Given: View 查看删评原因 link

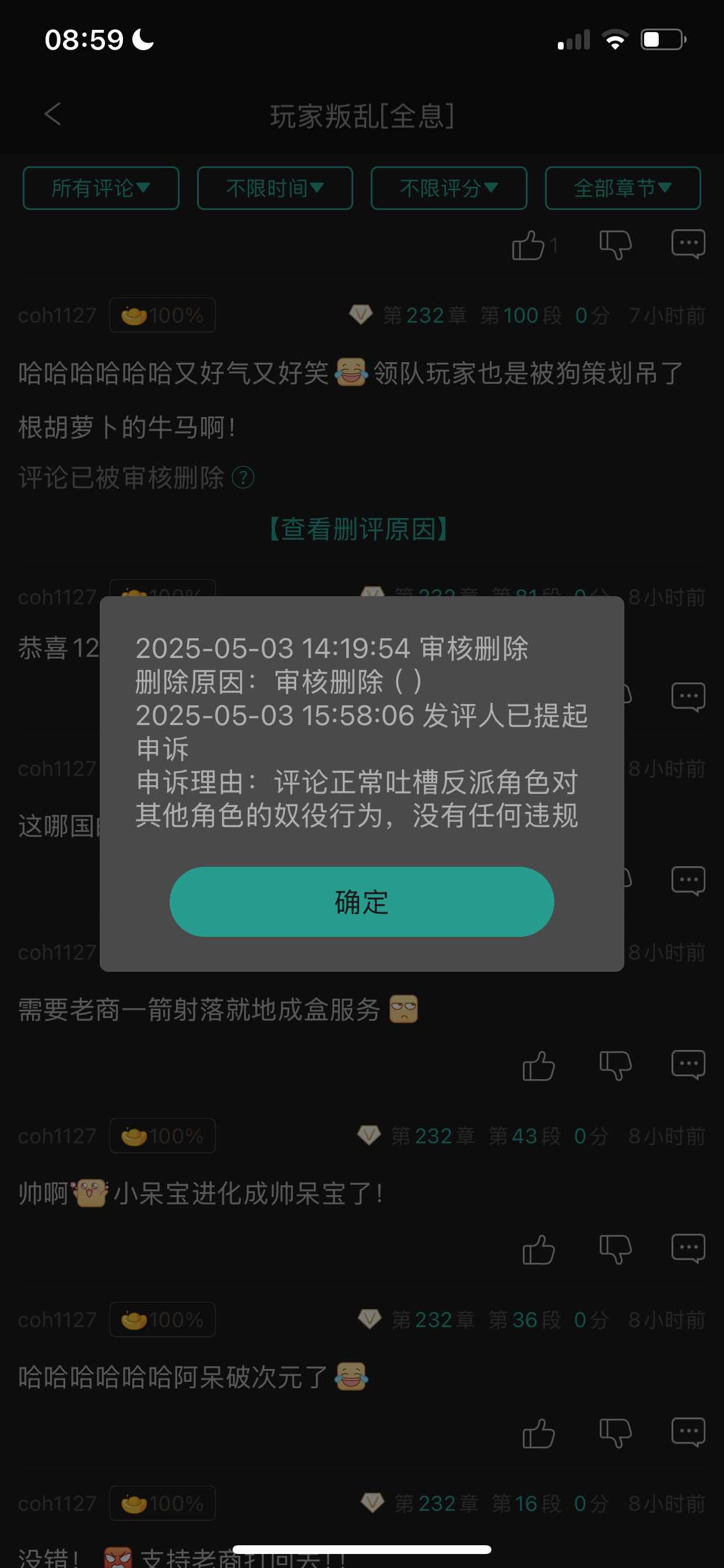Looking at the screenshot, I should pyautogui.click(x=359, y=529).
